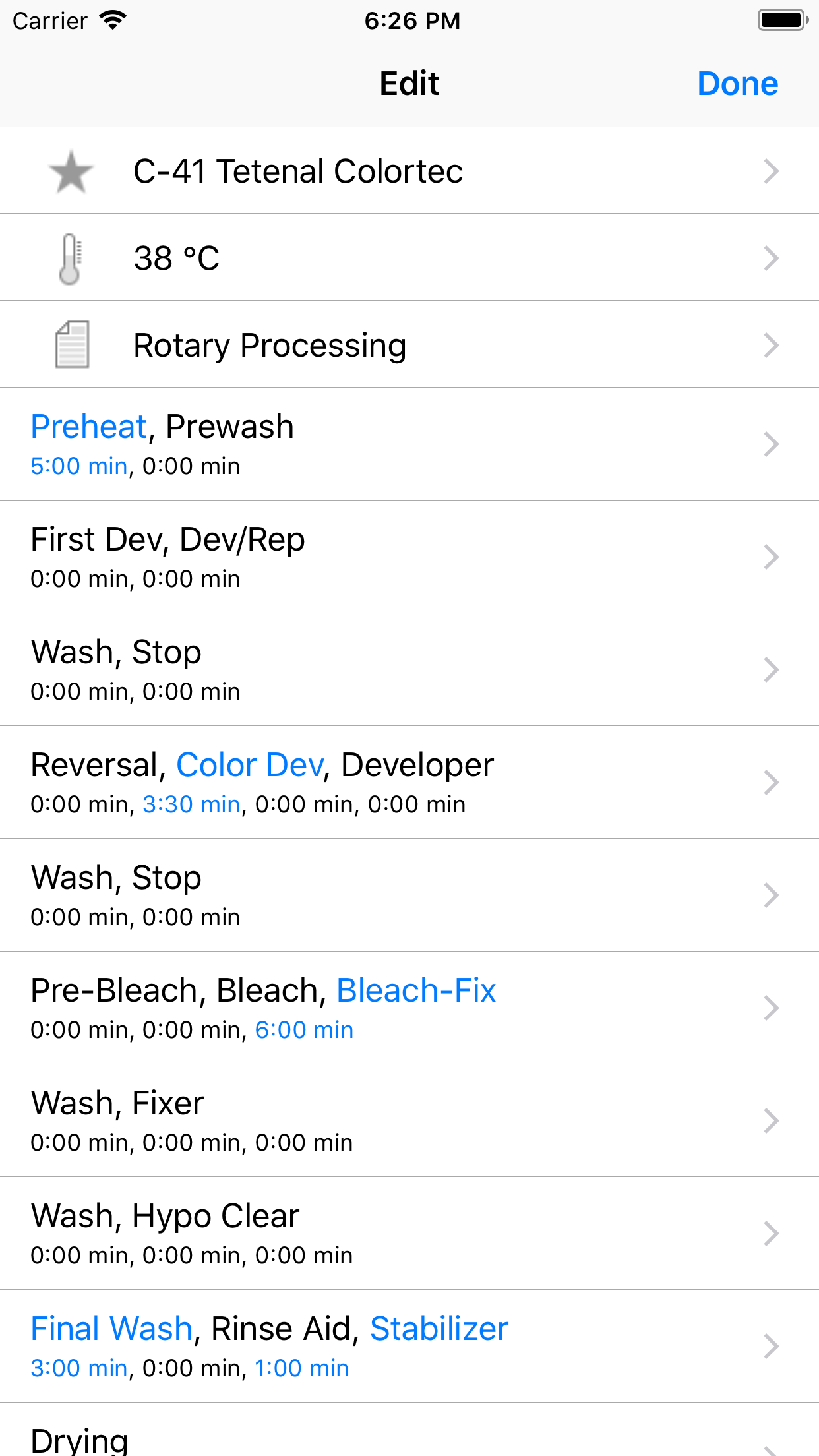The width and height of the screenshot is (819, 1456).
Task: Open the Rotary Processing notes row
Action: tap(409, 345)
